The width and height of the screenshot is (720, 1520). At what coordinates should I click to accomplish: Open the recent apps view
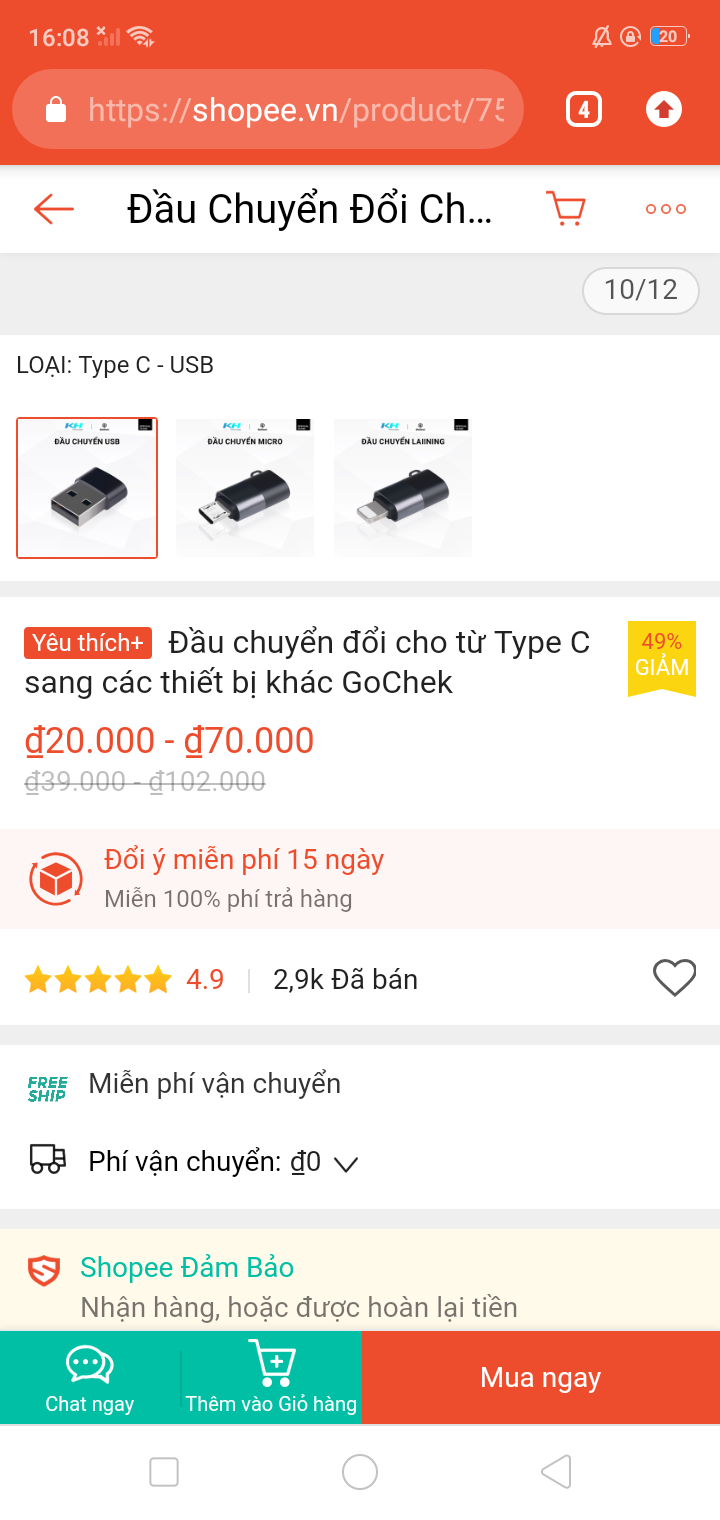[x=164, y=1472]
